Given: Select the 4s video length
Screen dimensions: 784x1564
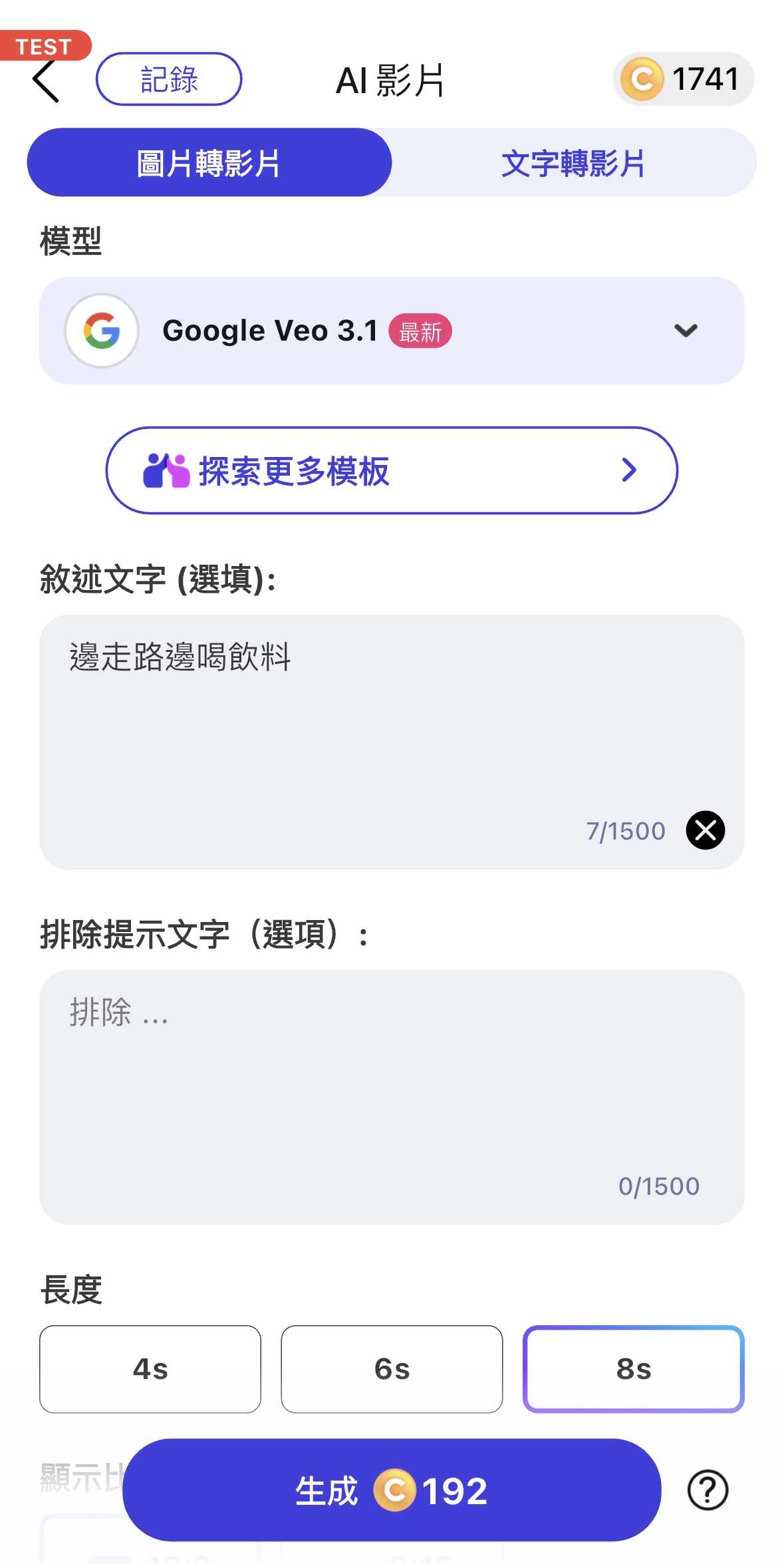Looking at the screenshot, I should click(150, 1369).
